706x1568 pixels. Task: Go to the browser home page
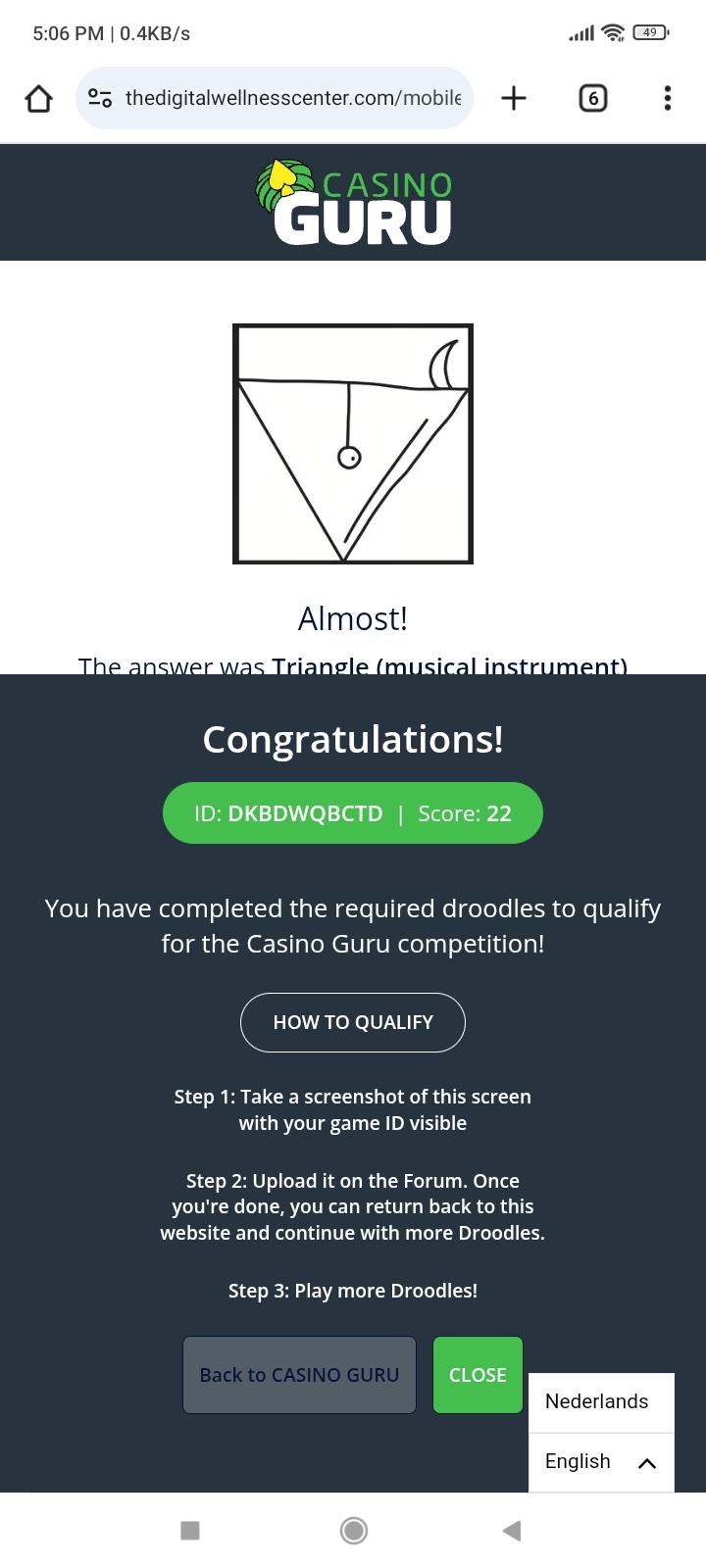[x=38, y=98]
